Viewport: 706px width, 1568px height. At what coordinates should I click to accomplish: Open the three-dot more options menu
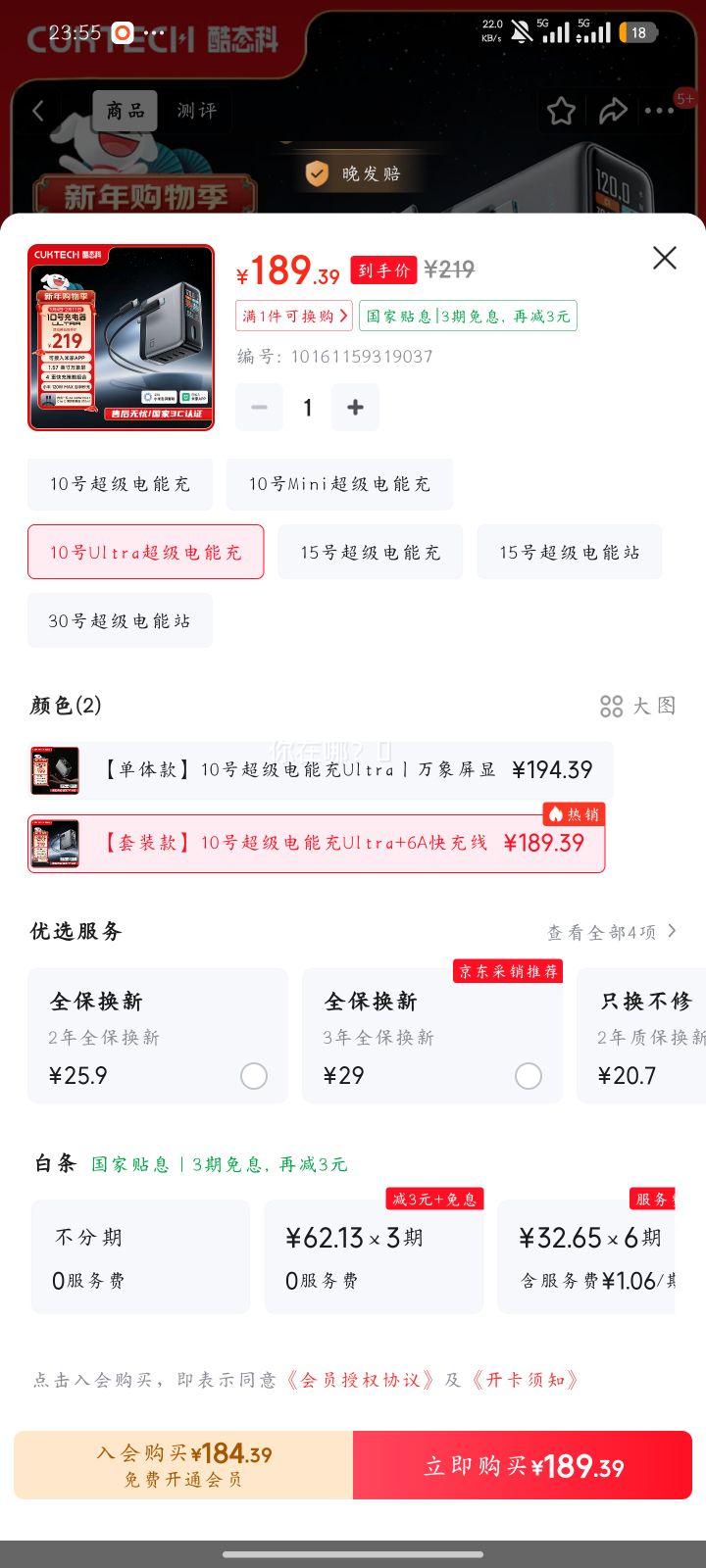click(660, 111)
